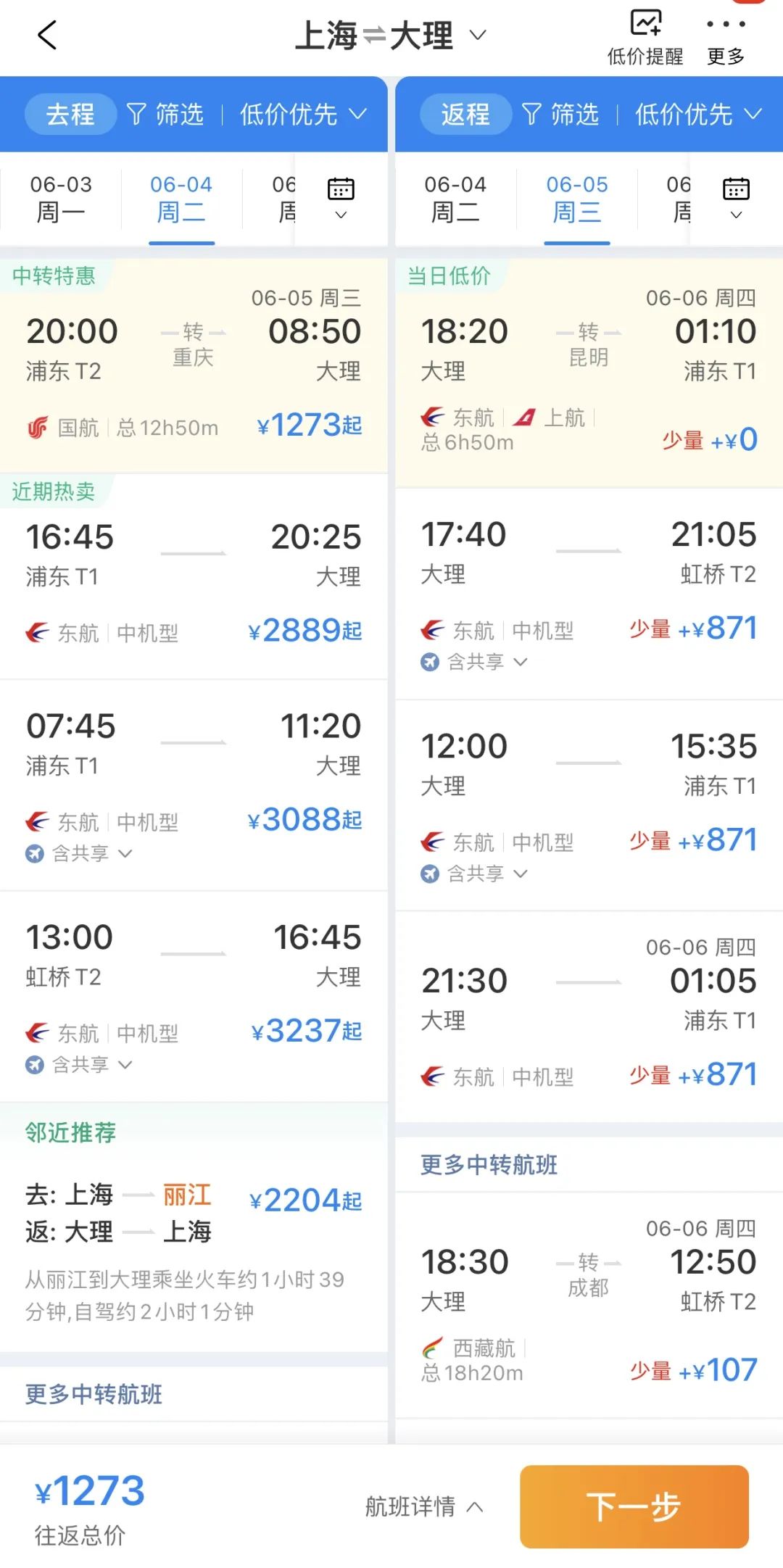The image size is (783, 1568).
Task: Select 21:30 return flight to 浦东T1
Action: click(x=589, y=1015)
